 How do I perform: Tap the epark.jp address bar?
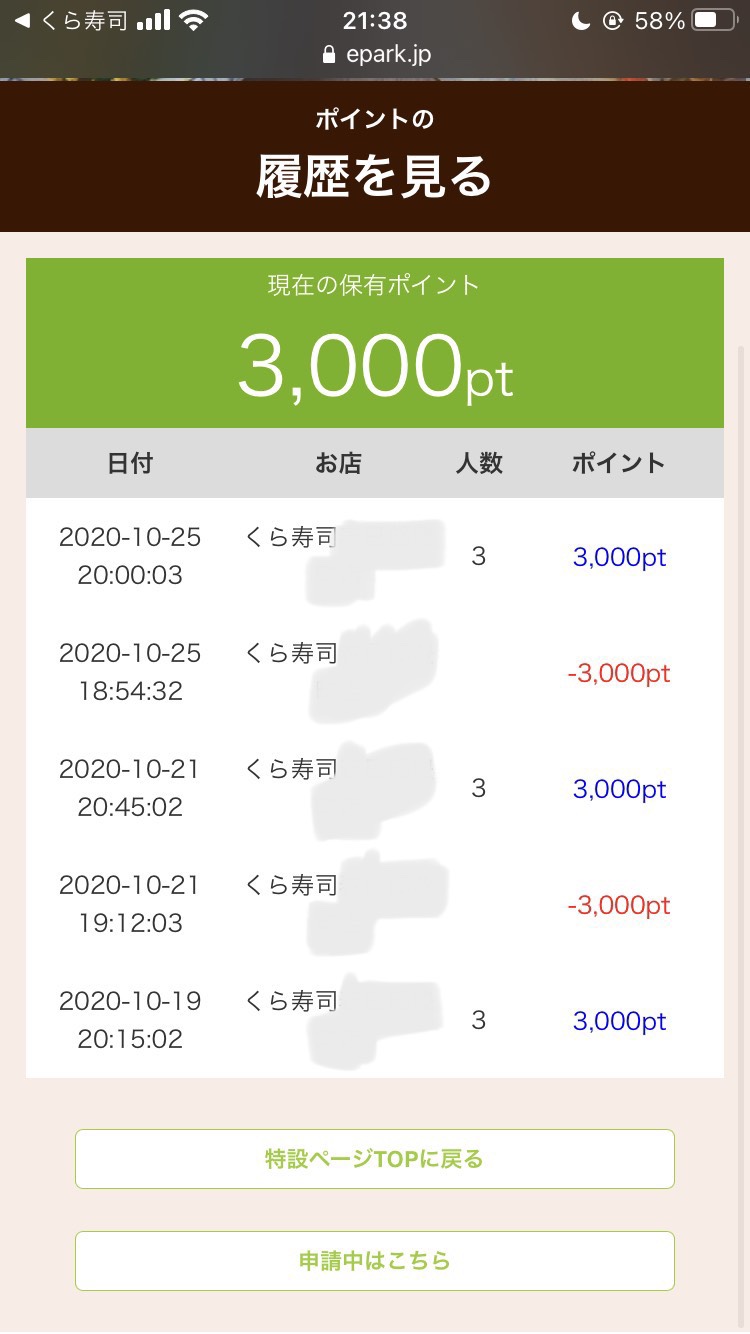(x=376, y=54)
